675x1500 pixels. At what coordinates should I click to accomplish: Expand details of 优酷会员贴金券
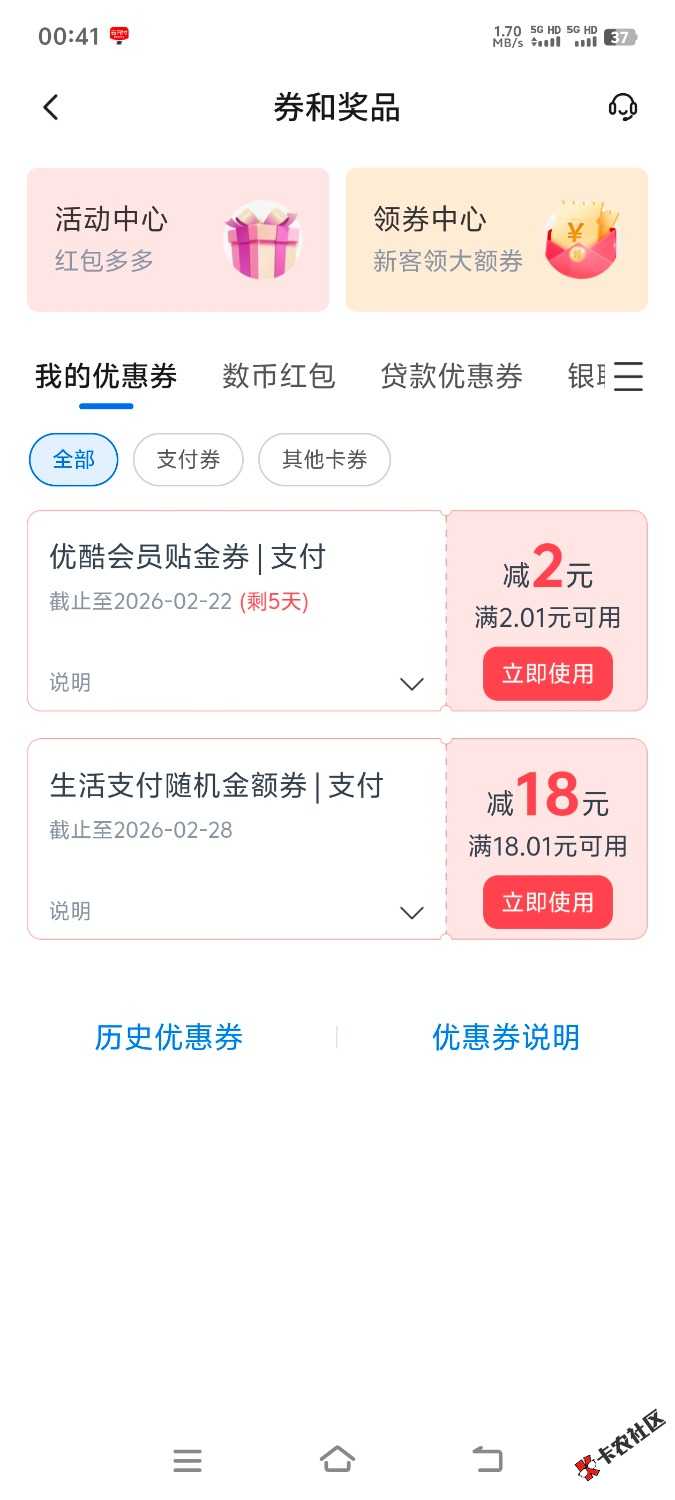point(411,684)
